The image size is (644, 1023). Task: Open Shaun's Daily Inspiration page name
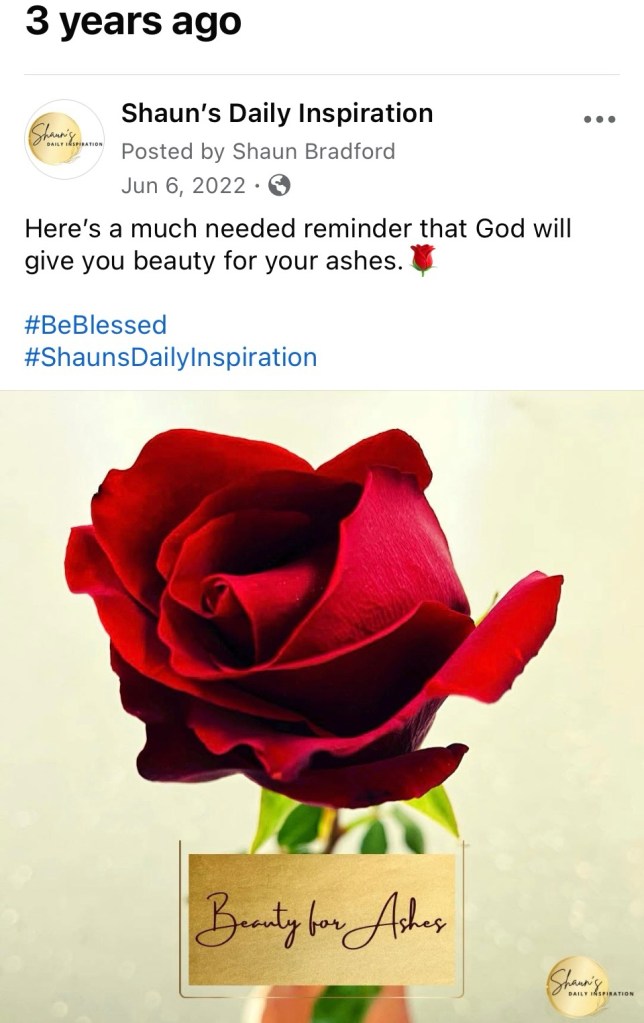pyautogui.click(x=277, y=113)
